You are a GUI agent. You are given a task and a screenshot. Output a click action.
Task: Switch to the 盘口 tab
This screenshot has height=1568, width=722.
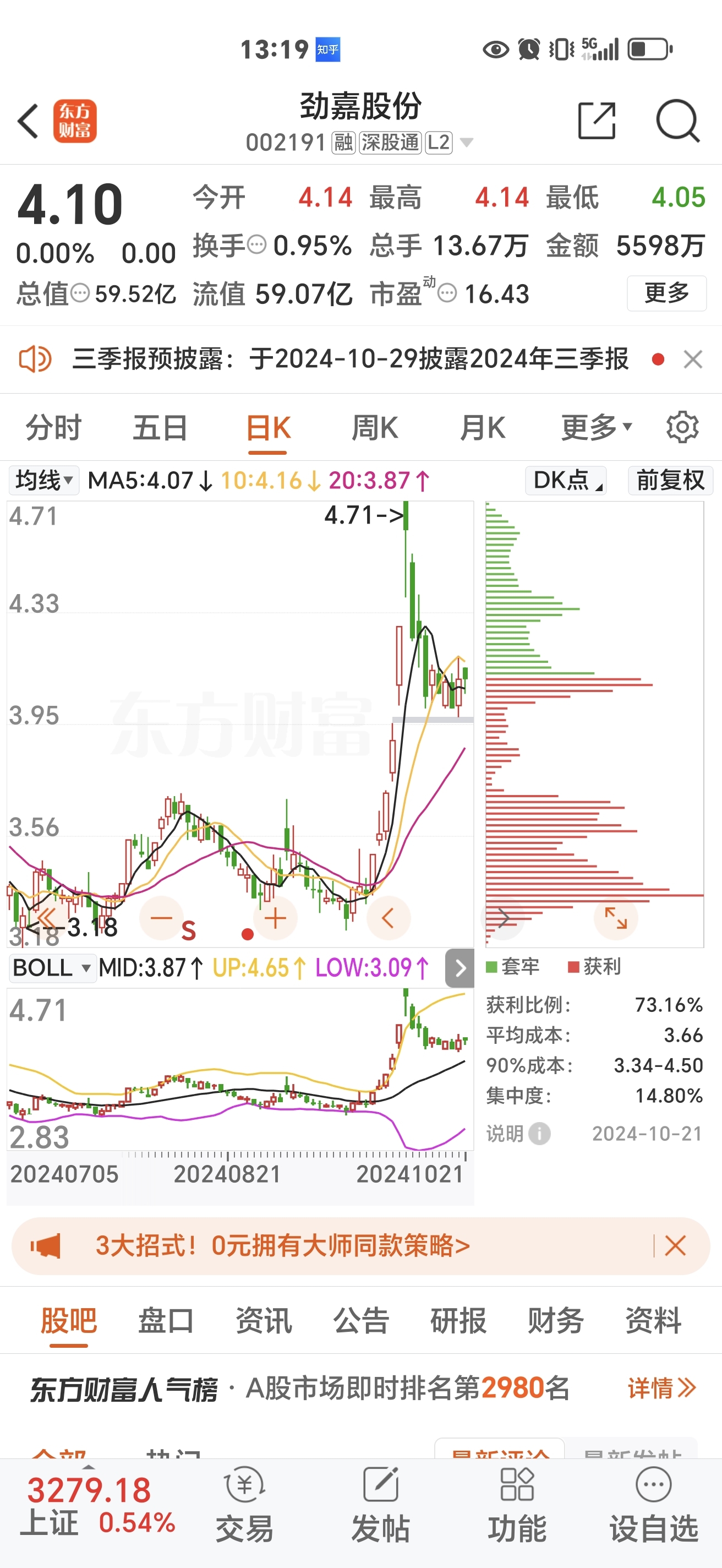pos(166,1320)
